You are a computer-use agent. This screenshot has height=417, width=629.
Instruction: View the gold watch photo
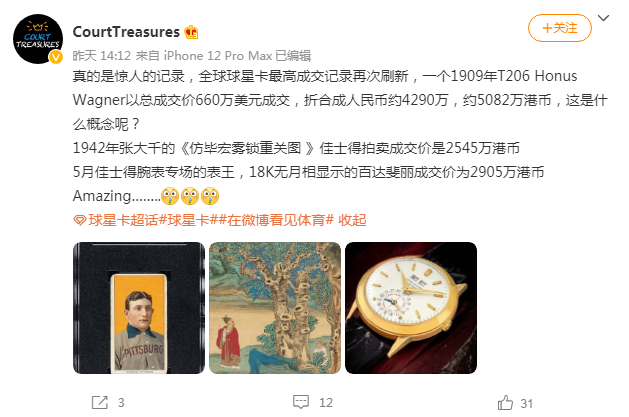(x=410, y=307)
